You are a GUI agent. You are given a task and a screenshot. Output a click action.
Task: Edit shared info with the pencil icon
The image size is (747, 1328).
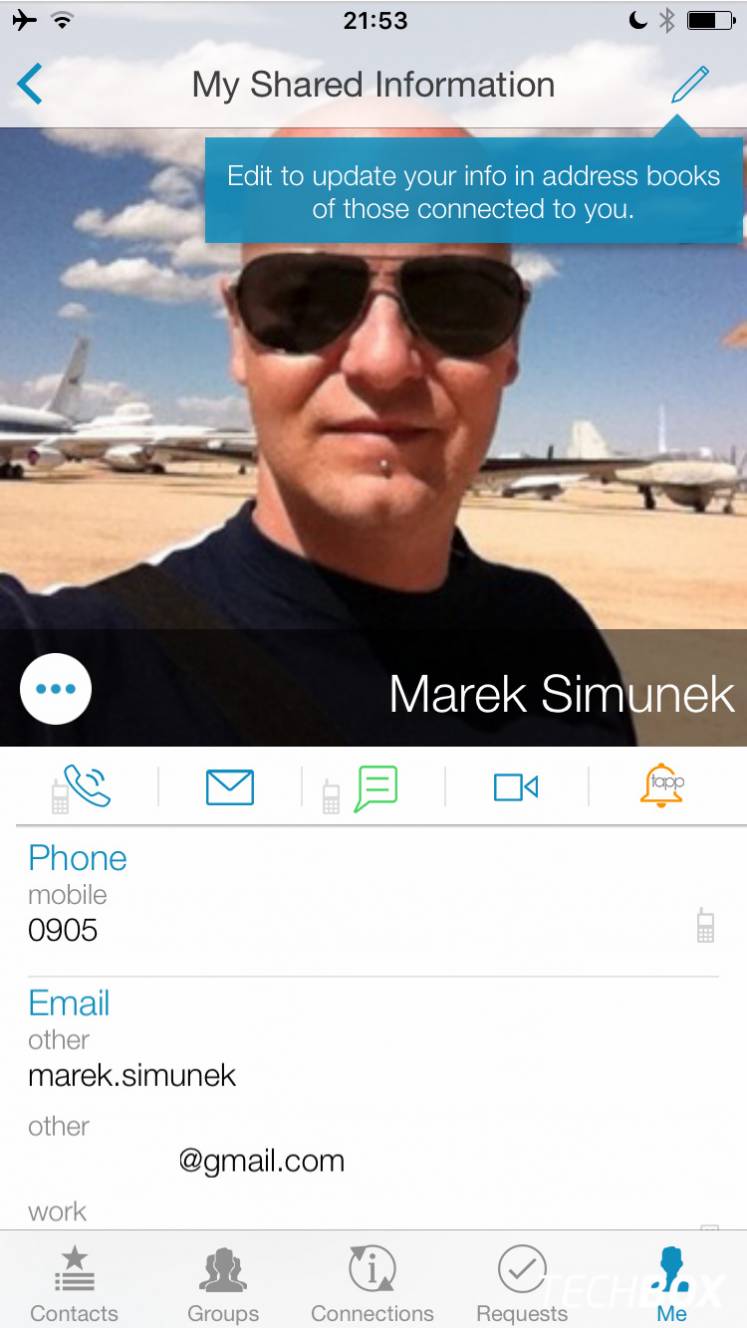pos(690,84)
